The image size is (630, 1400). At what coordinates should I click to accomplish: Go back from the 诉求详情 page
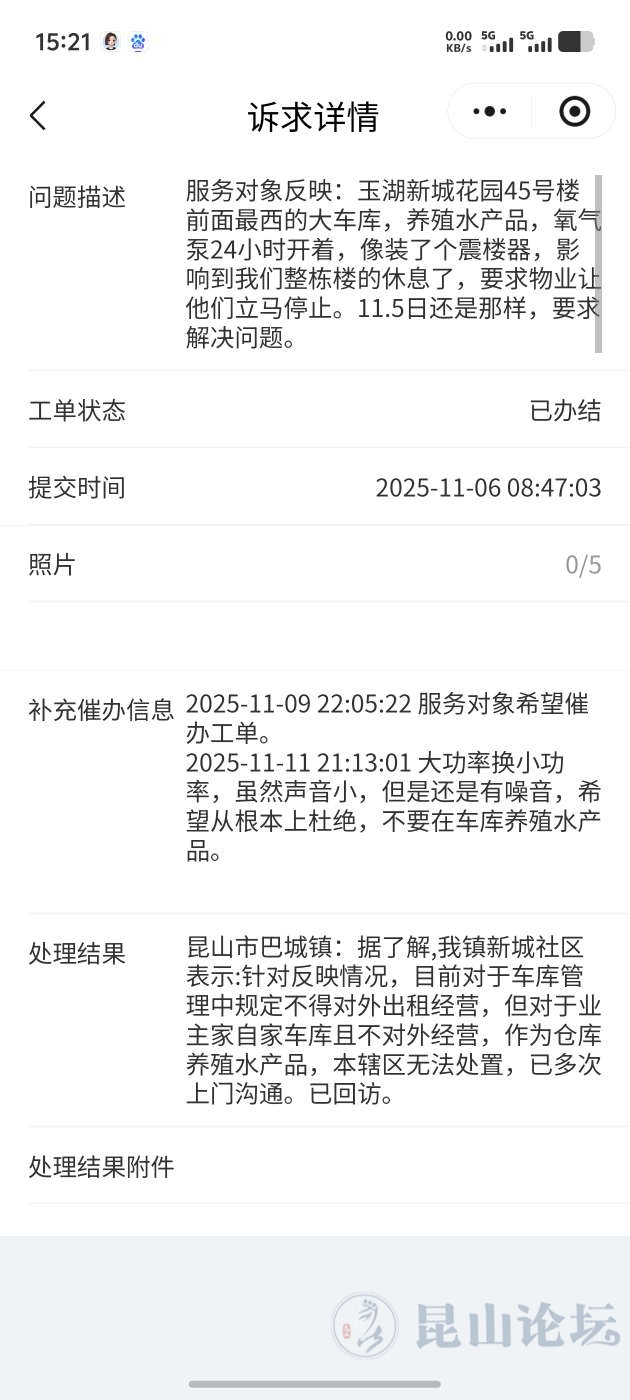pos(38,115)
